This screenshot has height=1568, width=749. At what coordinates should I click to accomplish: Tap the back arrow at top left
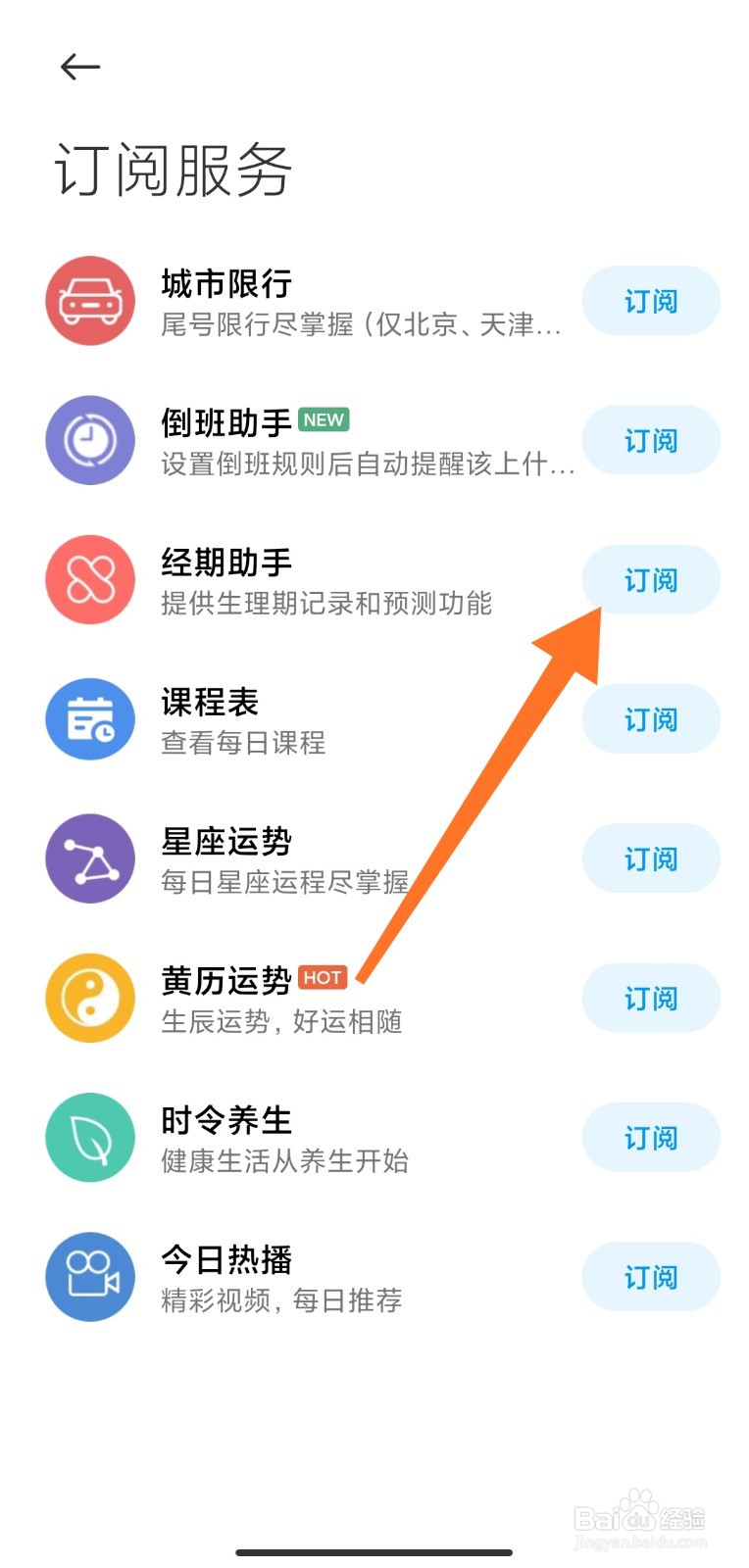(79, 67)
